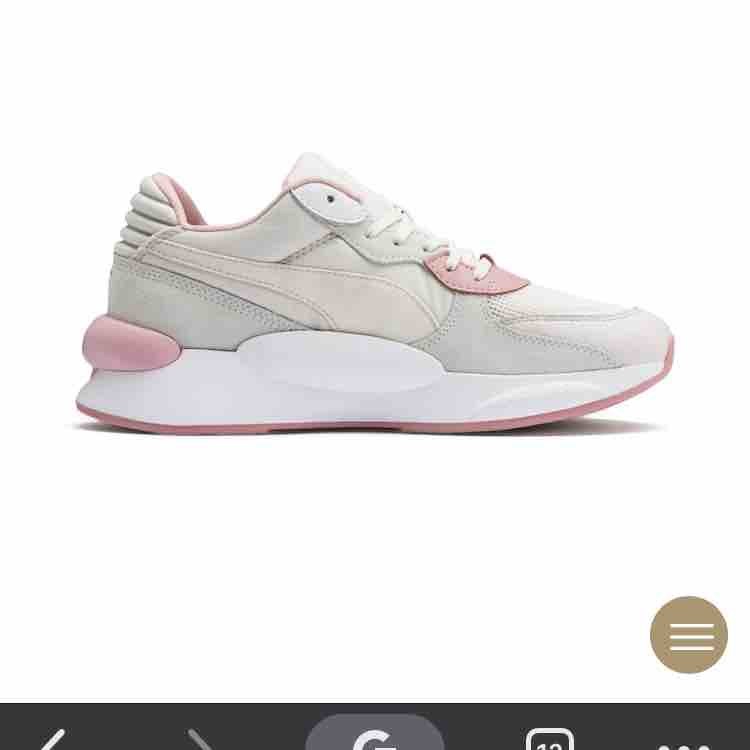
Task: Go forward to the next page
Action: [201, 738]
